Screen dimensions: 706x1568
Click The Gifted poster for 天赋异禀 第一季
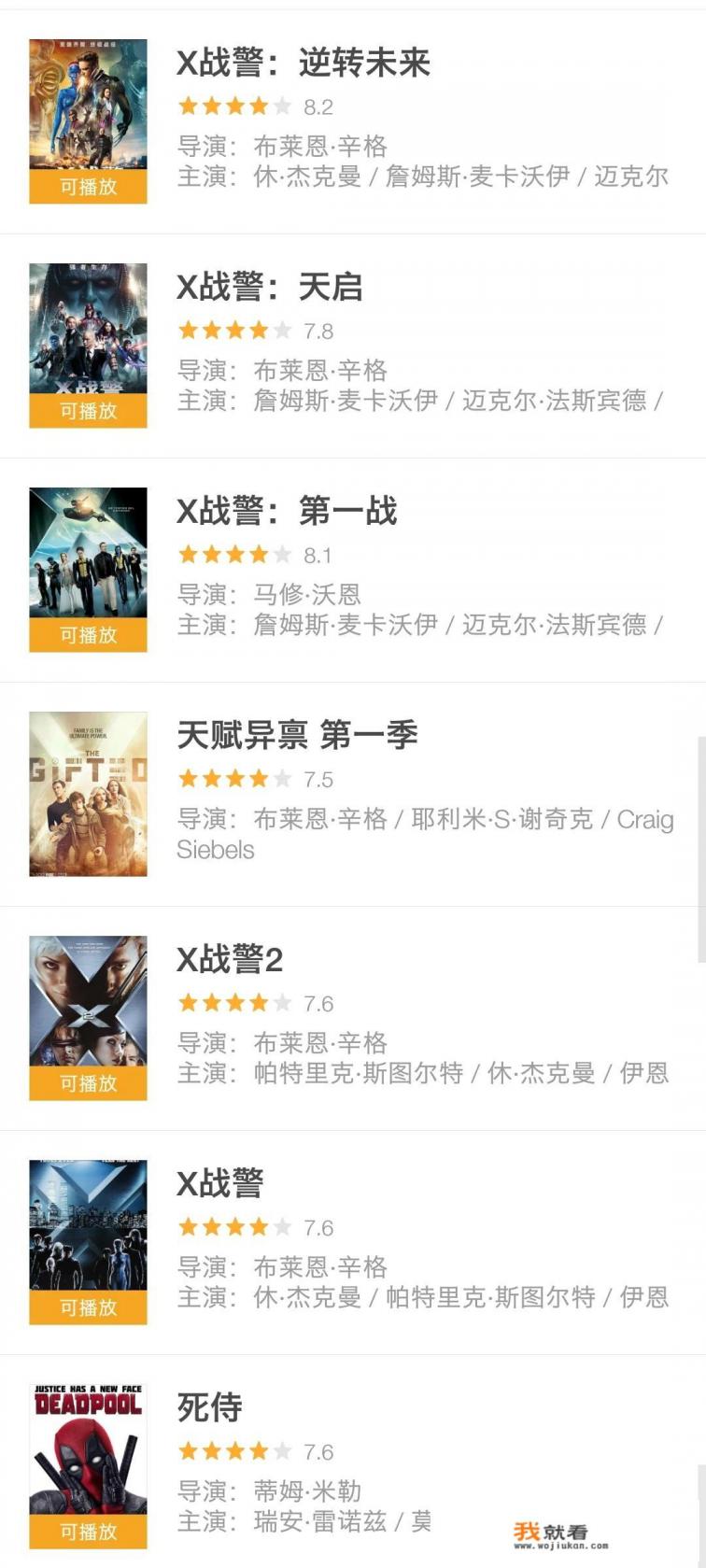[x=89, y=793]
